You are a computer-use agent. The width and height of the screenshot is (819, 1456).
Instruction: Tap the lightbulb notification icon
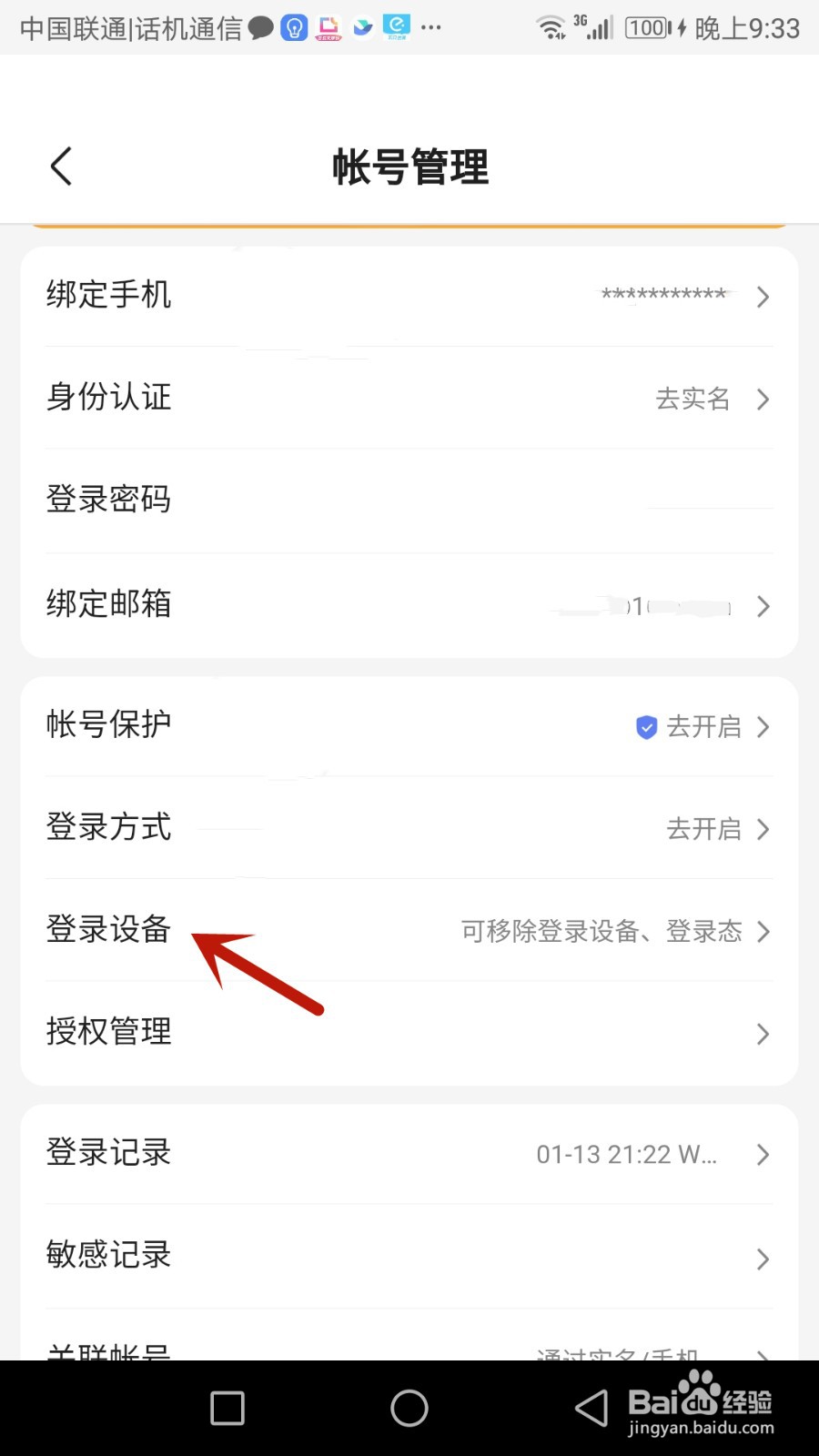(x=294, y=27)
